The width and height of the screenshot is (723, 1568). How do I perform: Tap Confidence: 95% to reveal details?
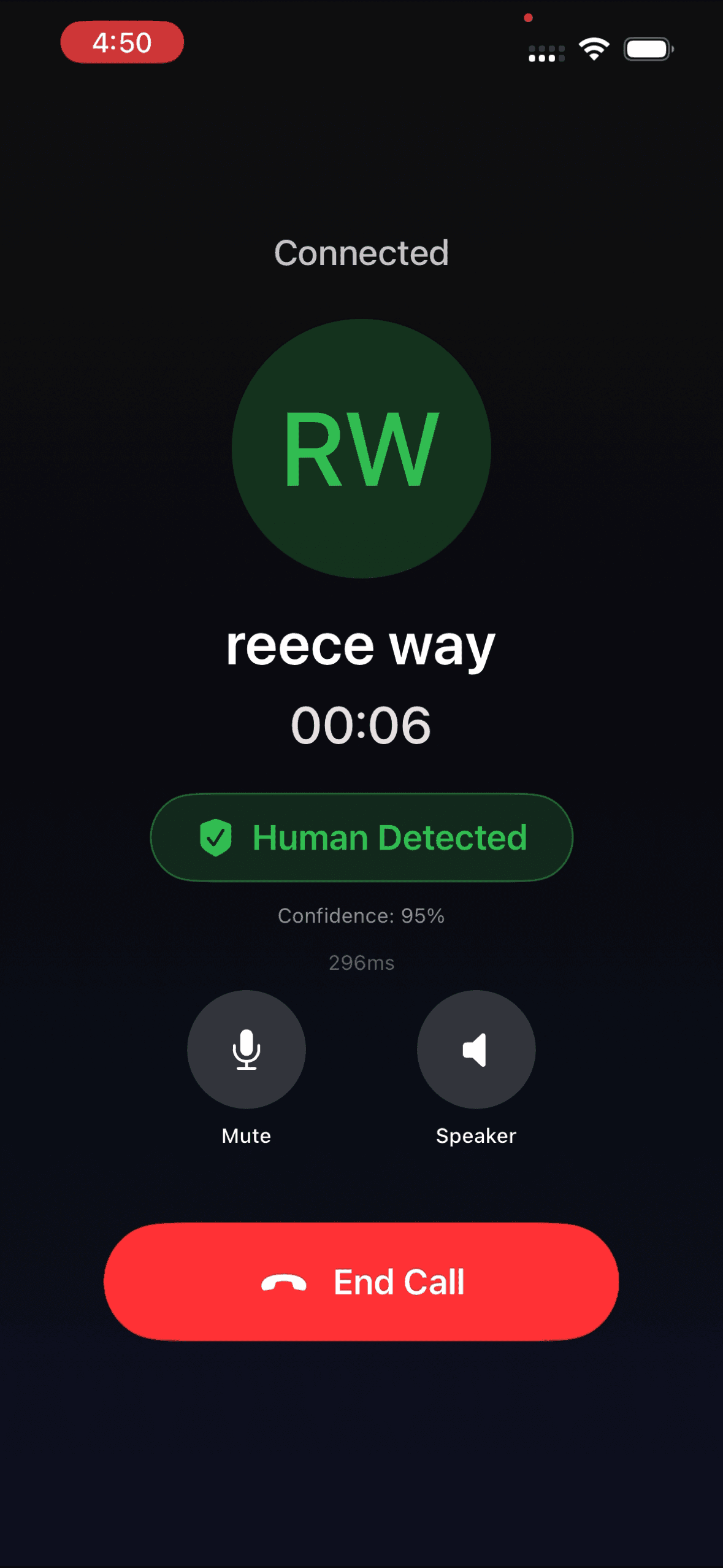(x=361, y=916)
